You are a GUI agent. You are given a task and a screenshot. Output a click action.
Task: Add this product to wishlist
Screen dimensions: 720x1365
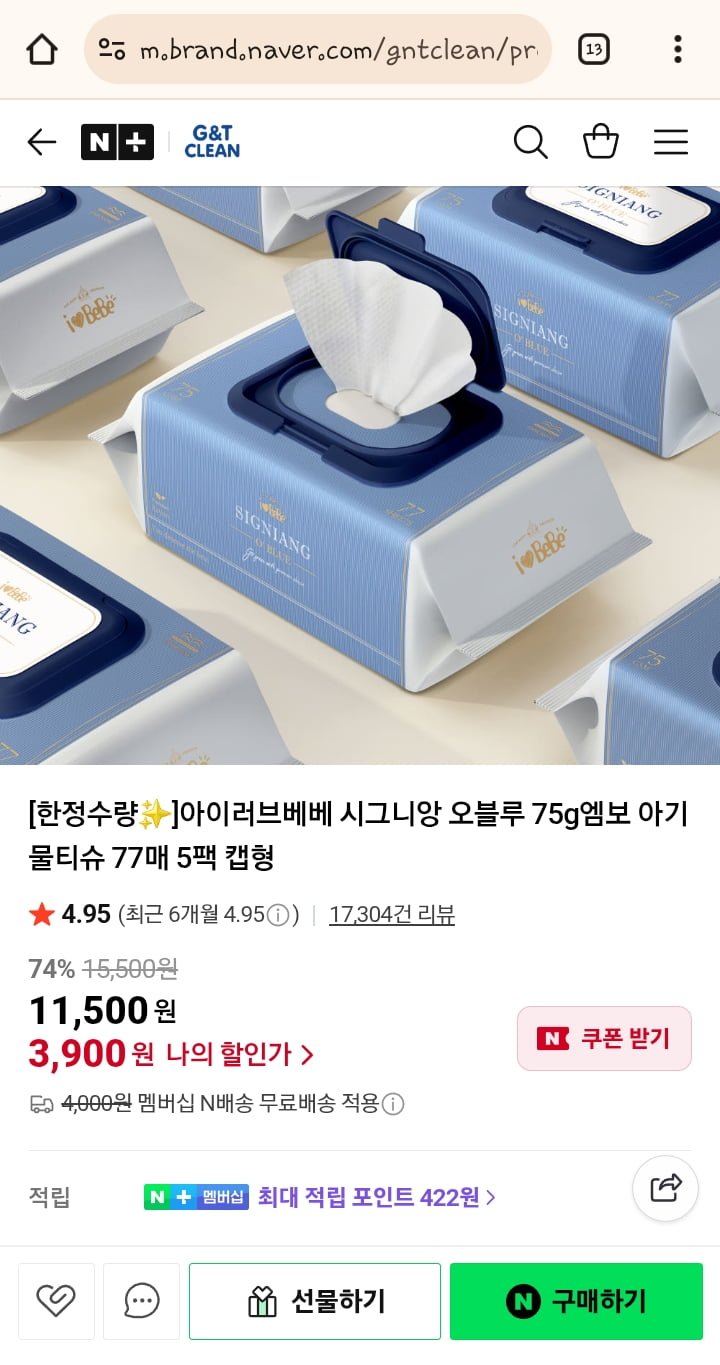coord(56,1301)
